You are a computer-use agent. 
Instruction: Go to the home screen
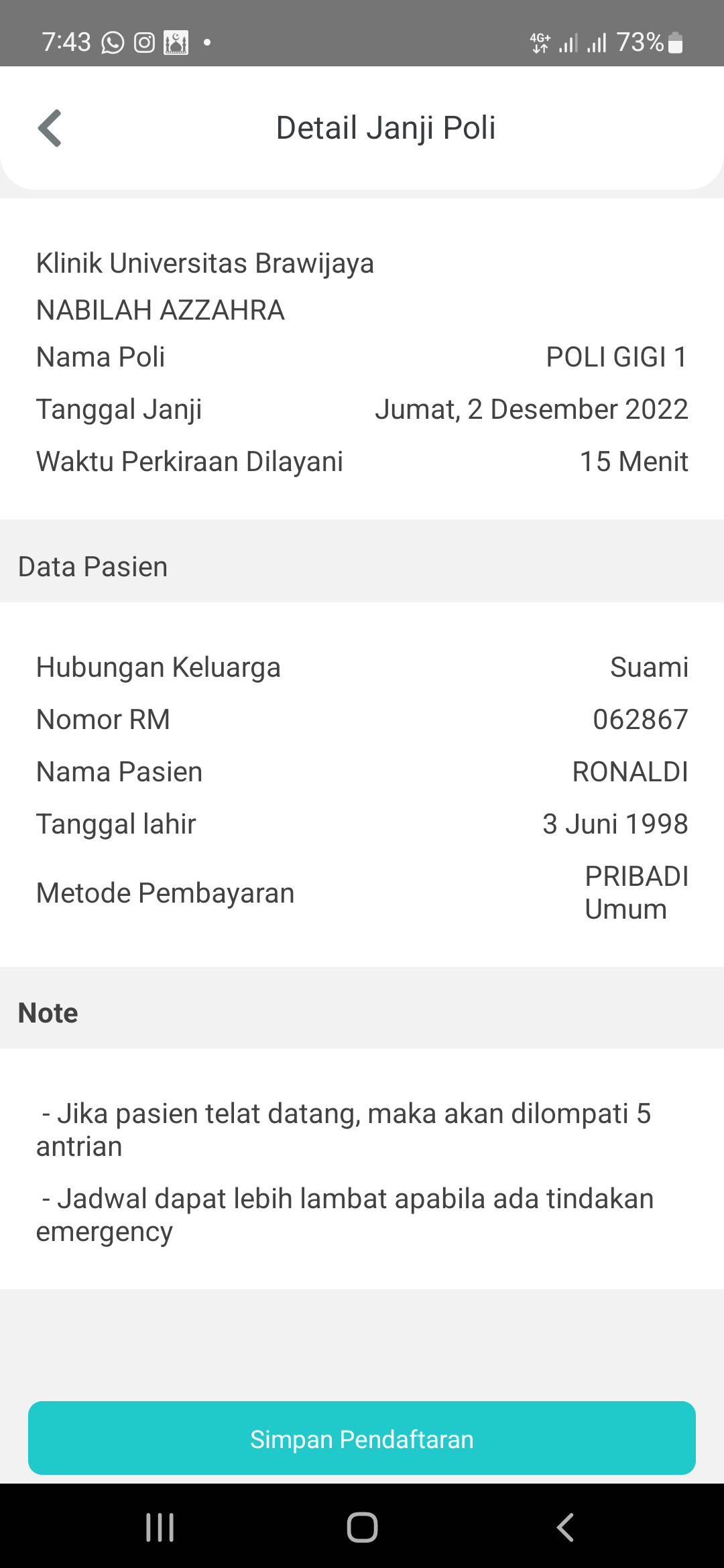coord(362,1528)
